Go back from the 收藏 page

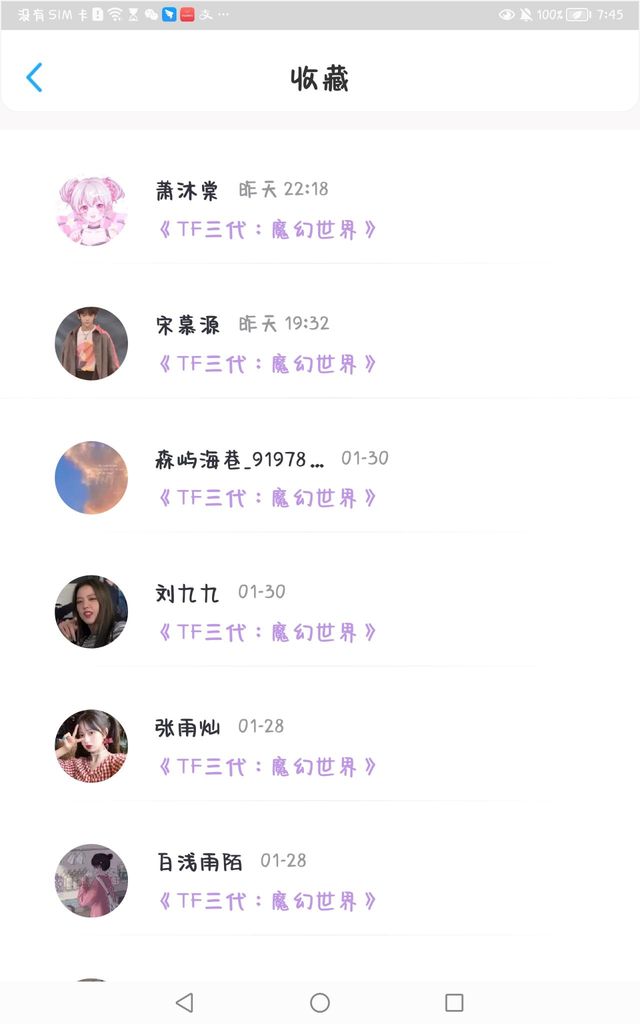tap(34, 78)
